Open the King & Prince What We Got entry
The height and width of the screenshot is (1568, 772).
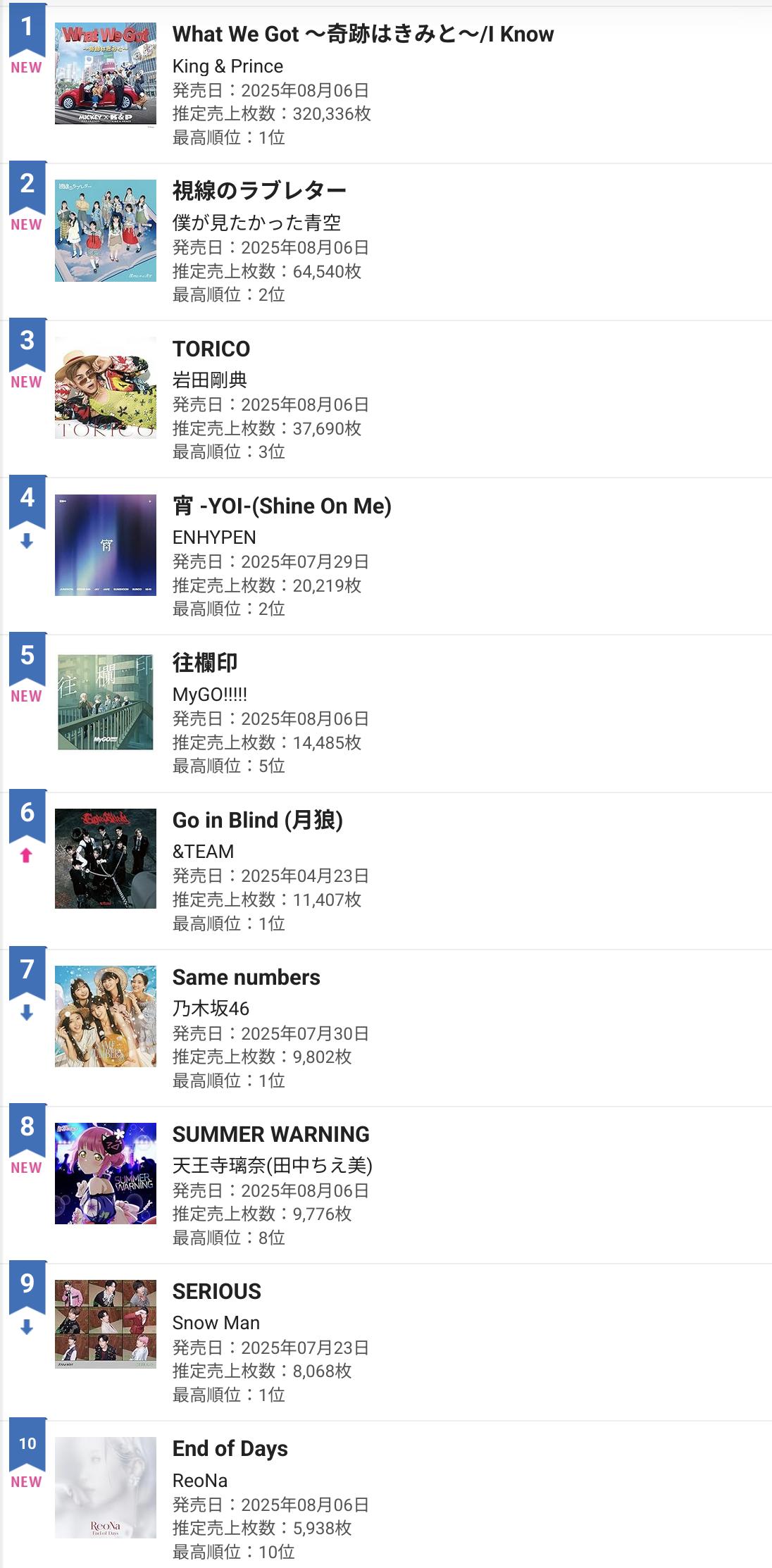point(363,34)
